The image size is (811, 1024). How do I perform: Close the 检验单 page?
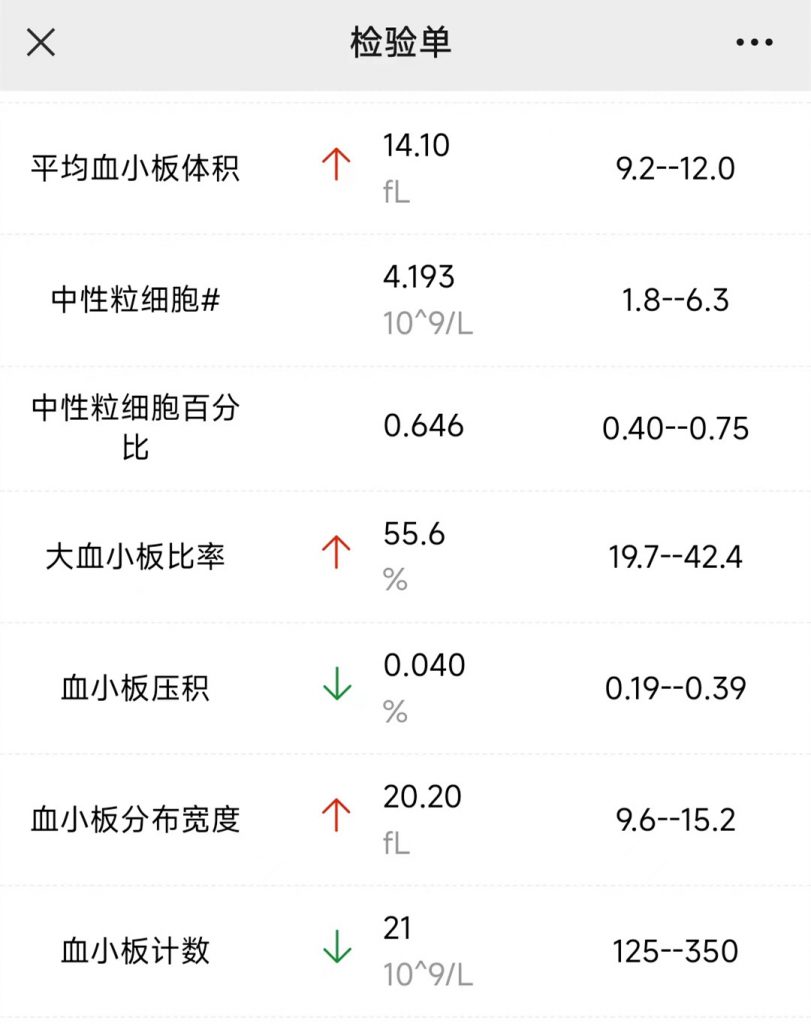(x=41, y=43)
